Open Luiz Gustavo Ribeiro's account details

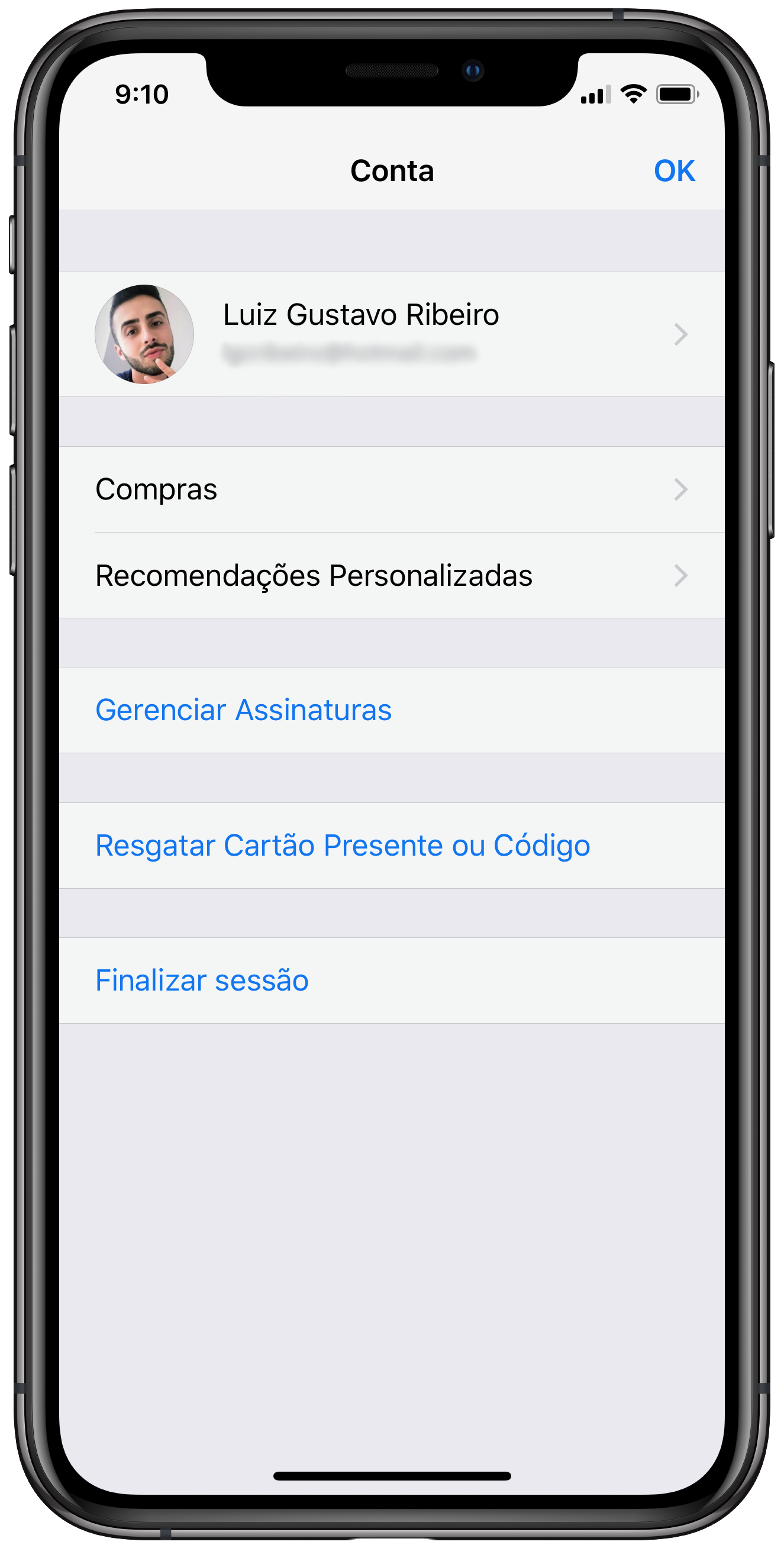[x=392, y=334]
